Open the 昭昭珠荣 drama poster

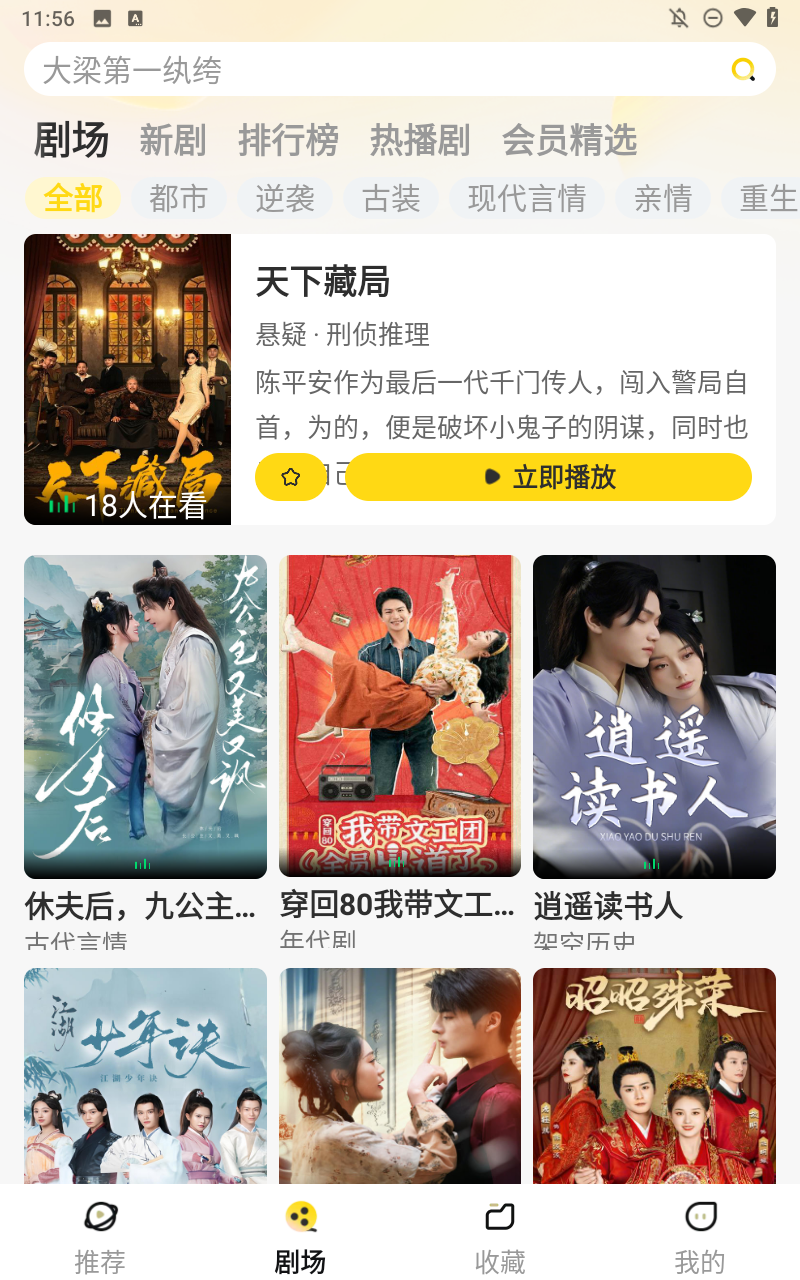654,1075
